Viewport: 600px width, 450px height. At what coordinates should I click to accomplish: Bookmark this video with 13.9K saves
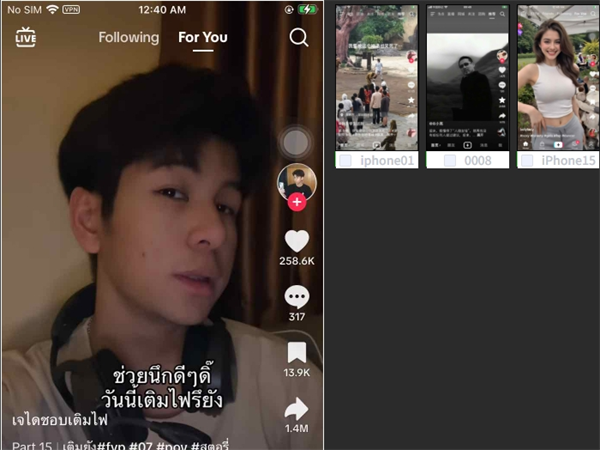pos(297,352)
